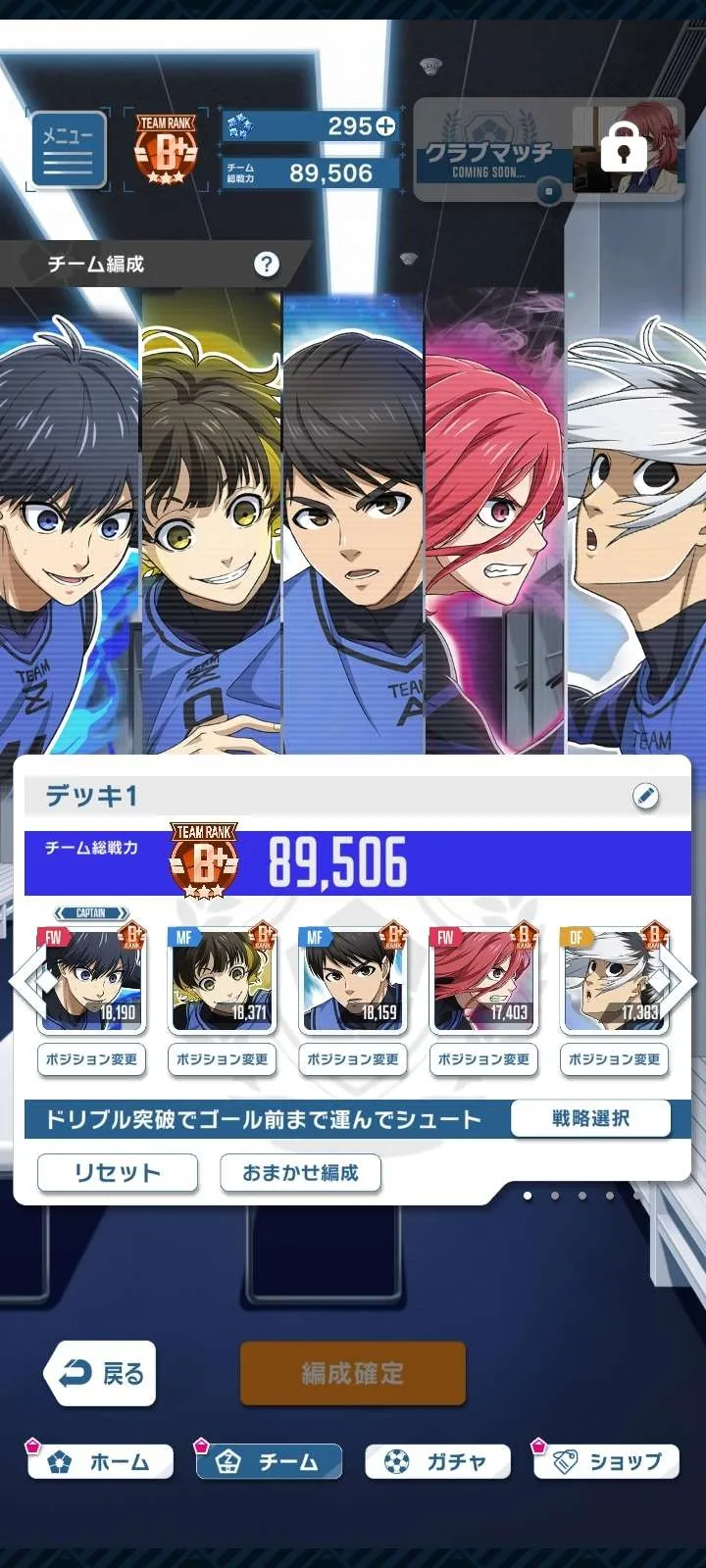Tap ポジション変更 under the 17,403 card
706x1568 pixels.
tap(482, 1059)
